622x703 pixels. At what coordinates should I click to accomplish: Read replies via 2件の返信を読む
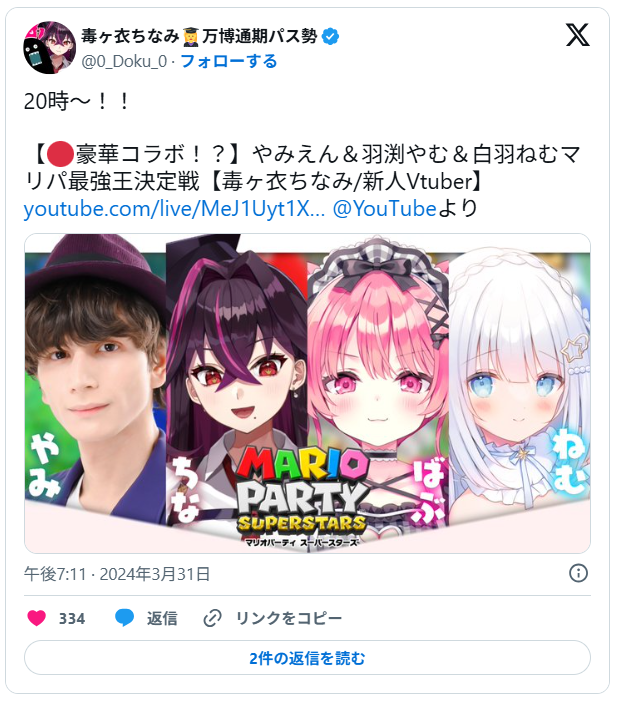[x=307, y=658]
